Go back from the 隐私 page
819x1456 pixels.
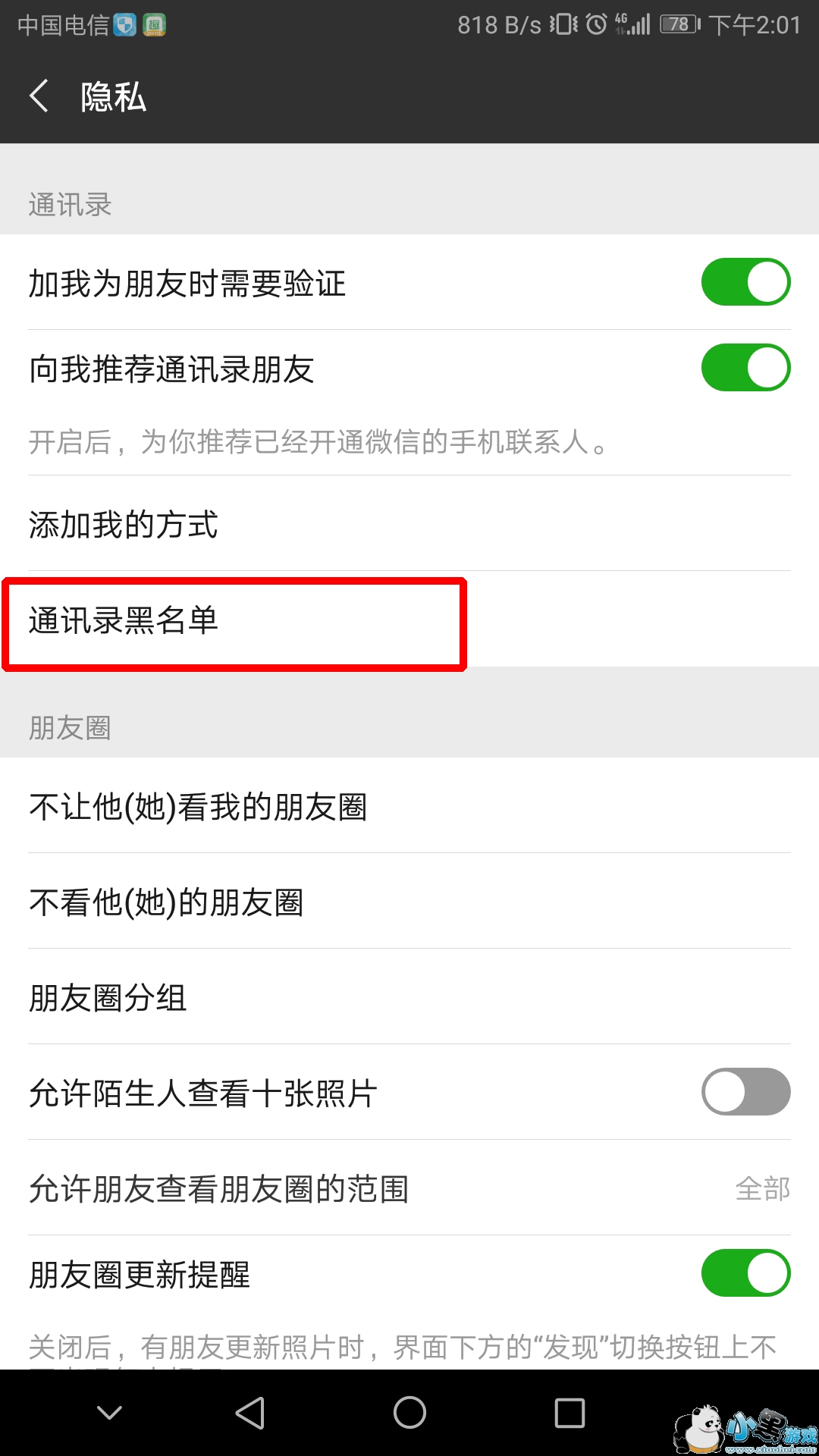[x=39, y=96]
